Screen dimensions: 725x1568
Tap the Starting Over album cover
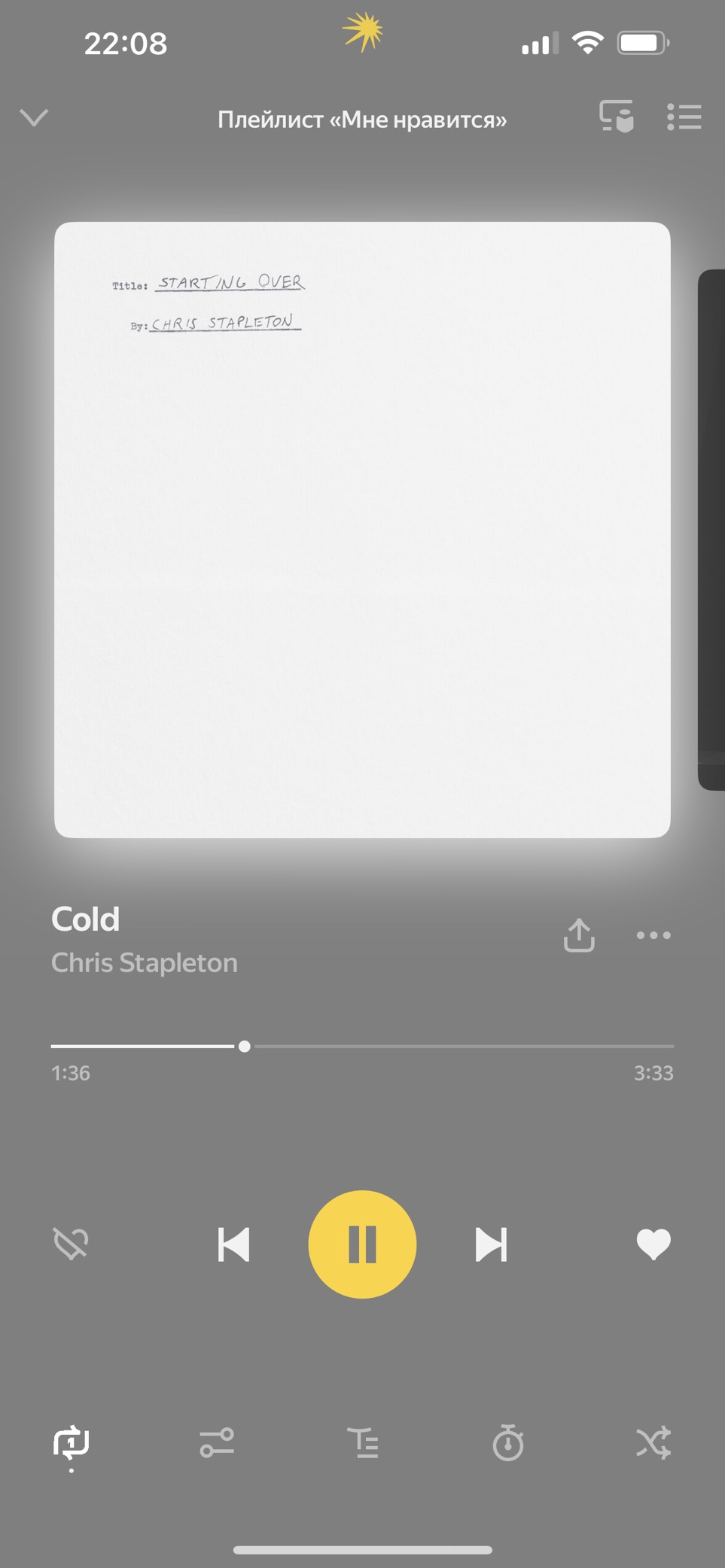click(362, 530)
